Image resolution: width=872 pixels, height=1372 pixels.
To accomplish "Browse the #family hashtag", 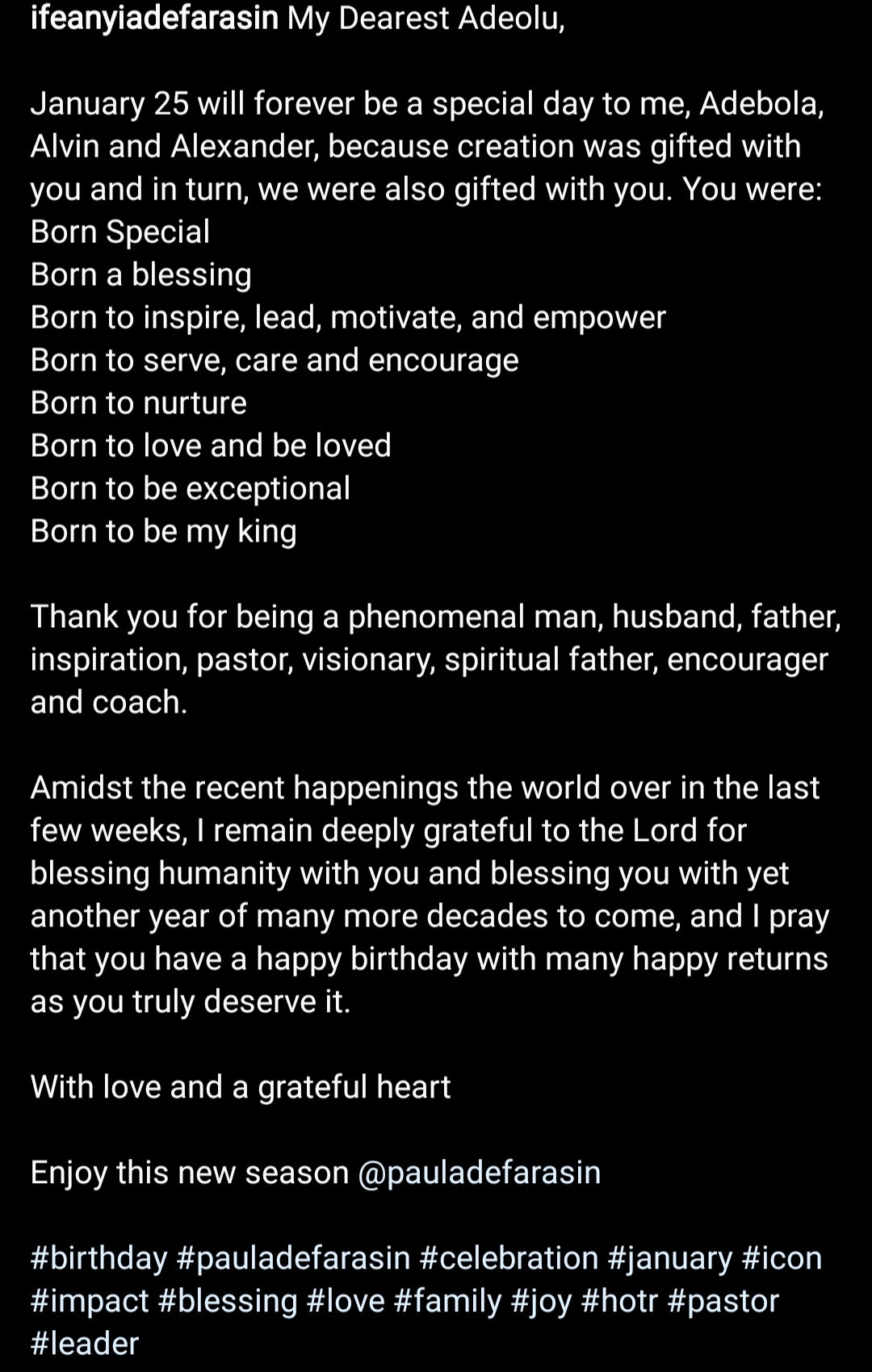I will coord(448,1301).
